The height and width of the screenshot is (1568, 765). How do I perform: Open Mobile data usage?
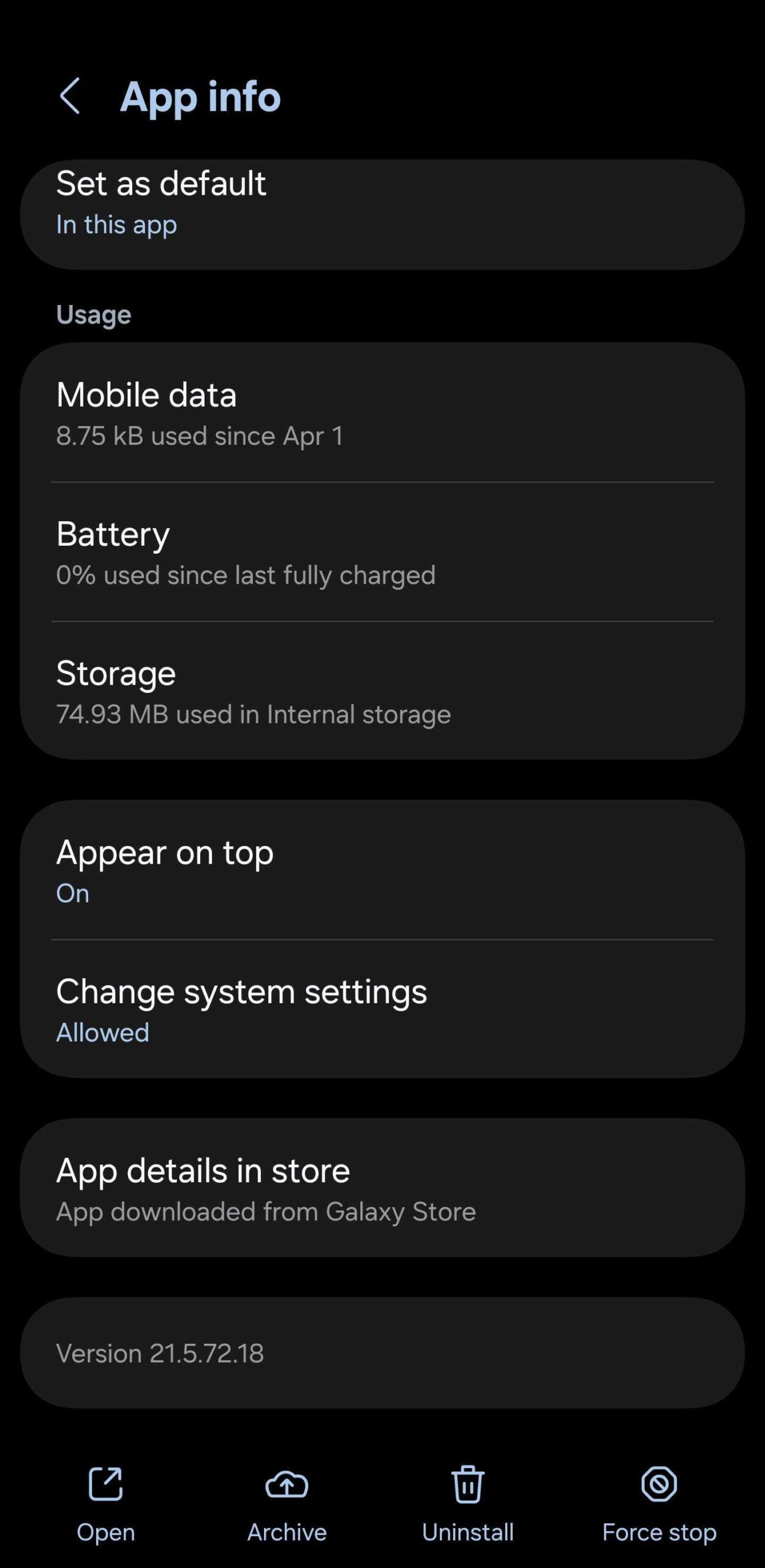pyautogui.click(x=382, y=413)
